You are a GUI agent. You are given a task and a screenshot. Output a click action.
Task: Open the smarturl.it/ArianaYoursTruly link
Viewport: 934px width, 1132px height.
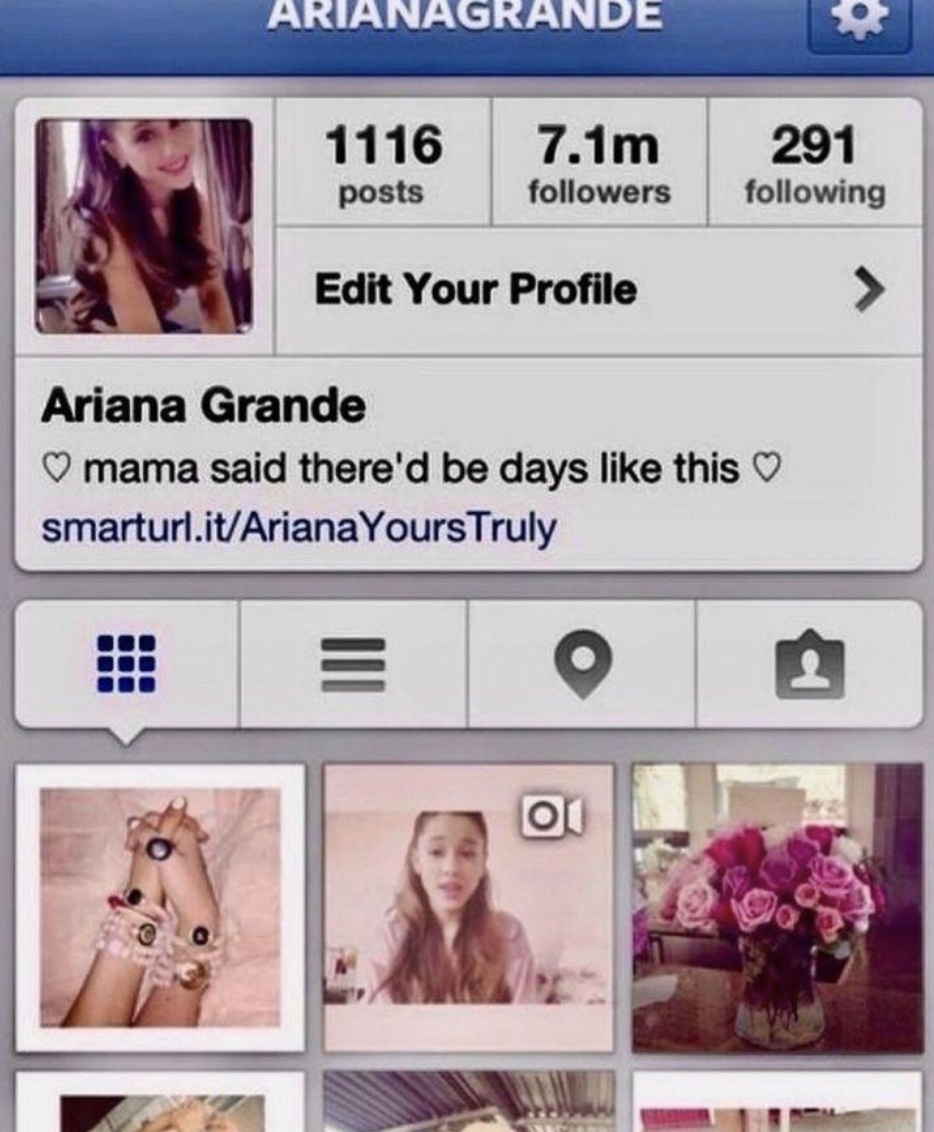298,527
